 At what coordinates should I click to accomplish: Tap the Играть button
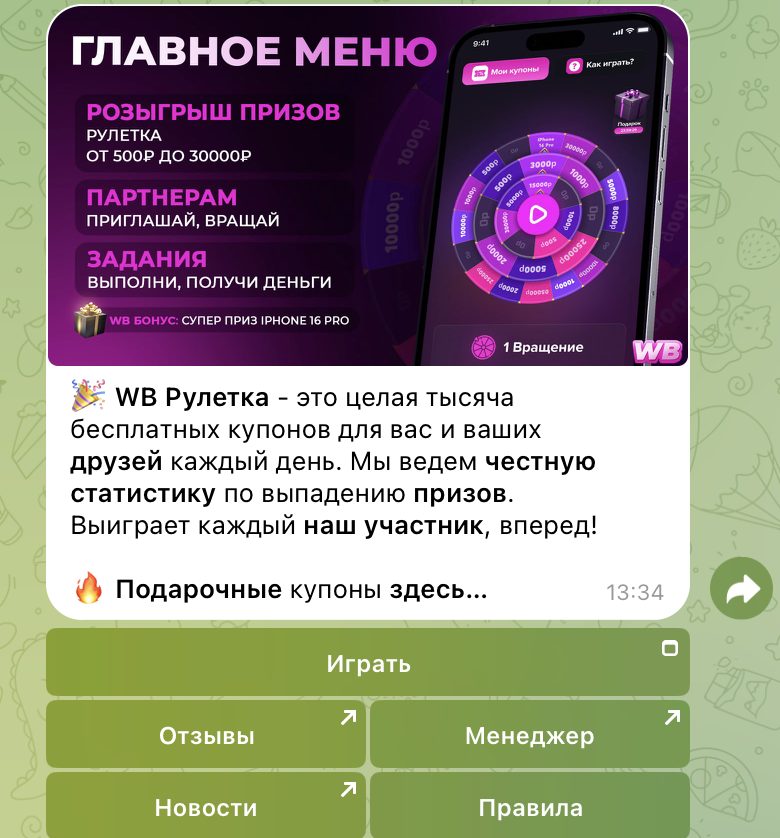click(367, 663)
